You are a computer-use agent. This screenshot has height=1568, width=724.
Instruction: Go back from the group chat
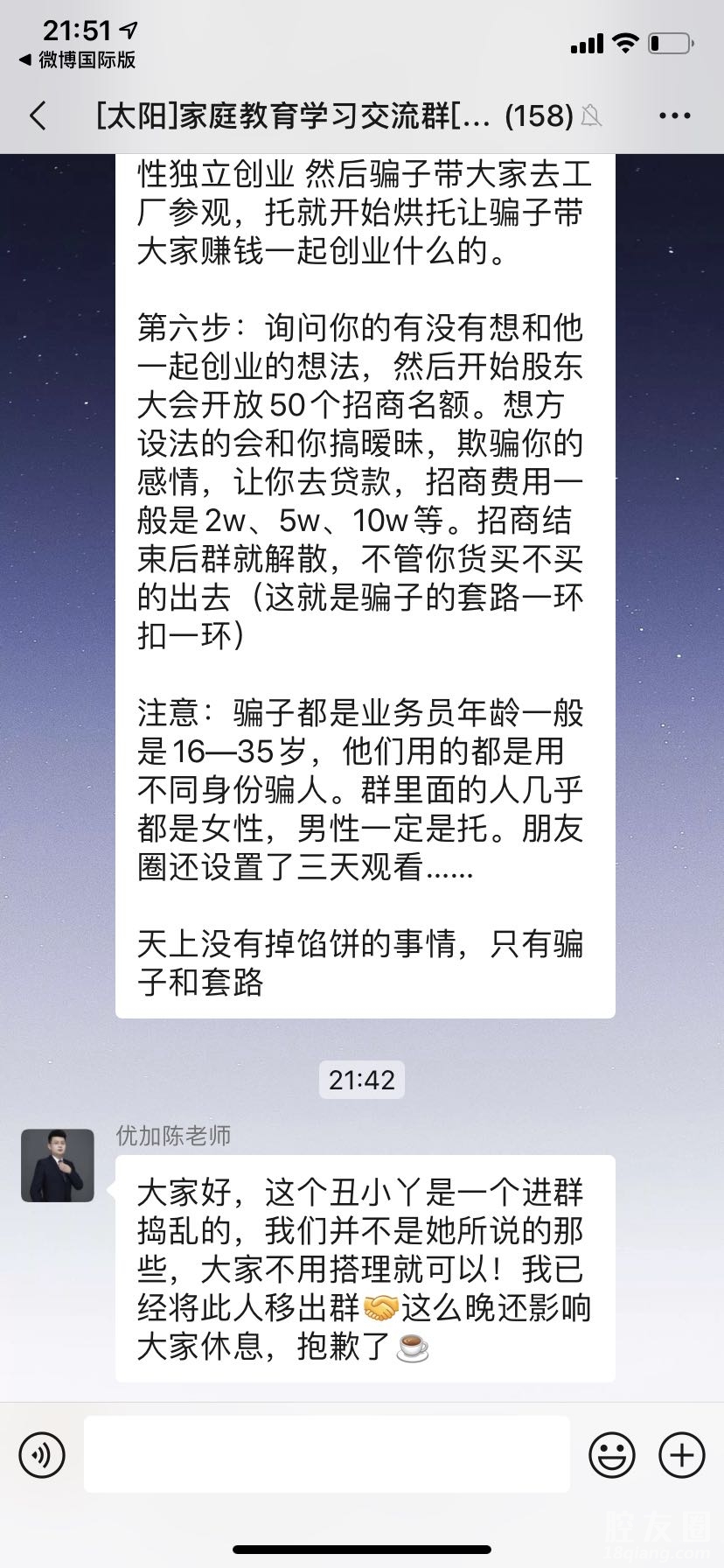coord(38,115)
